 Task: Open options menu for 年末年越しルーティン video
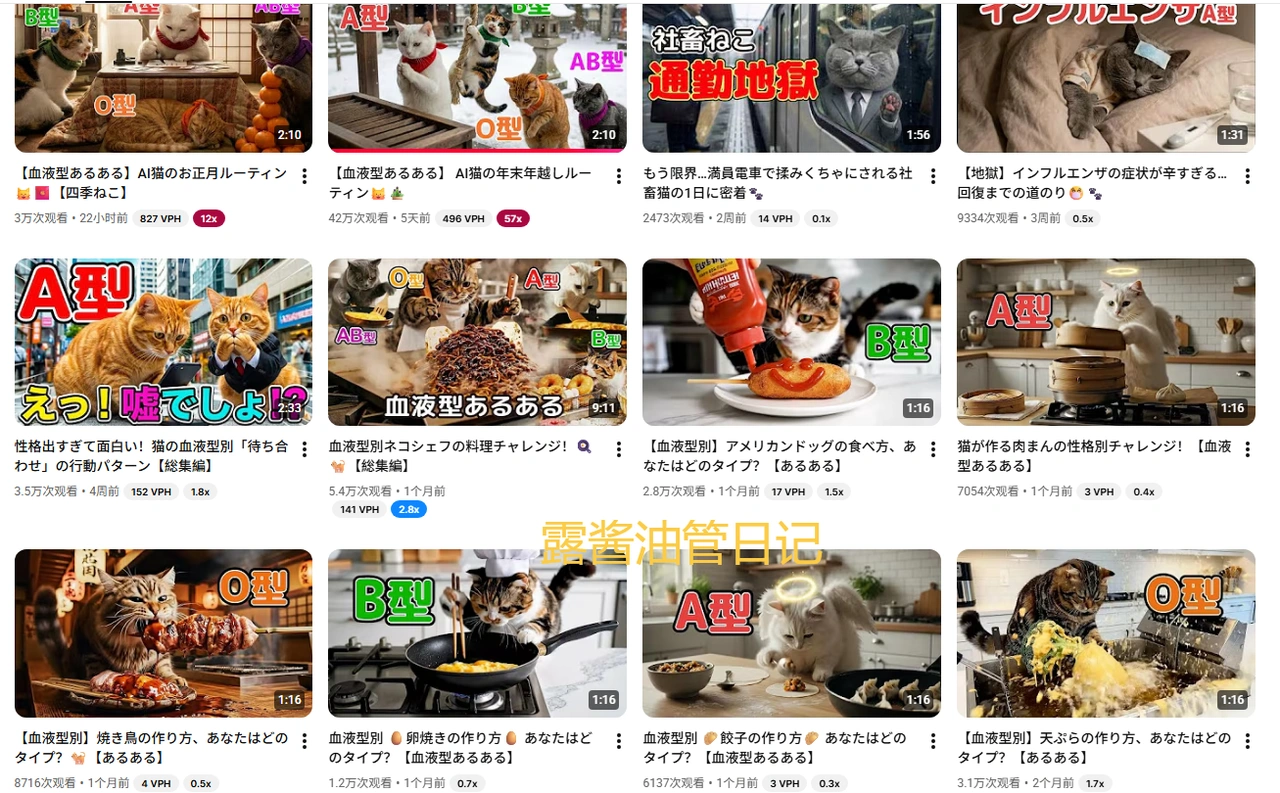(618, 176)
